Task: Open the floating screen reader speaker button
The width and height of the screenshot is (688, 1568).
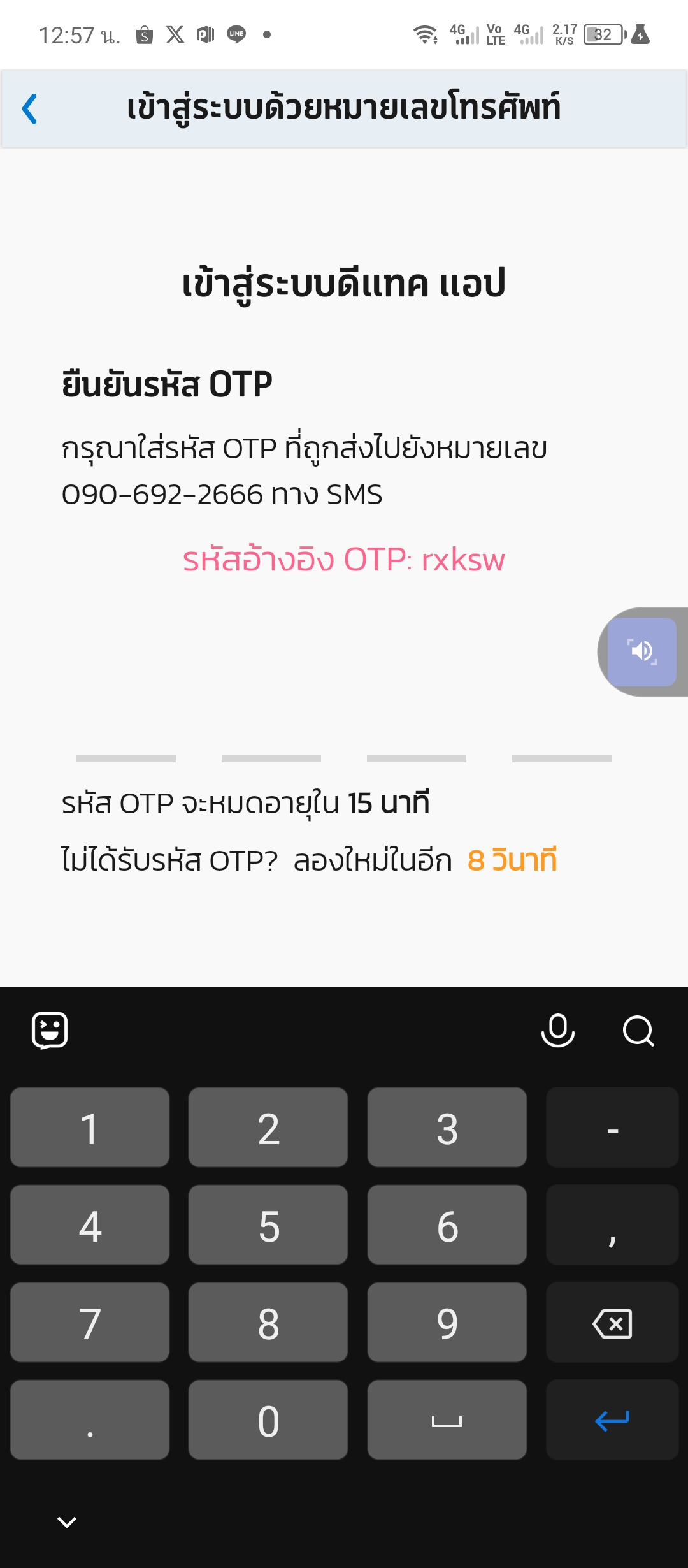Action: pos(642,651)
